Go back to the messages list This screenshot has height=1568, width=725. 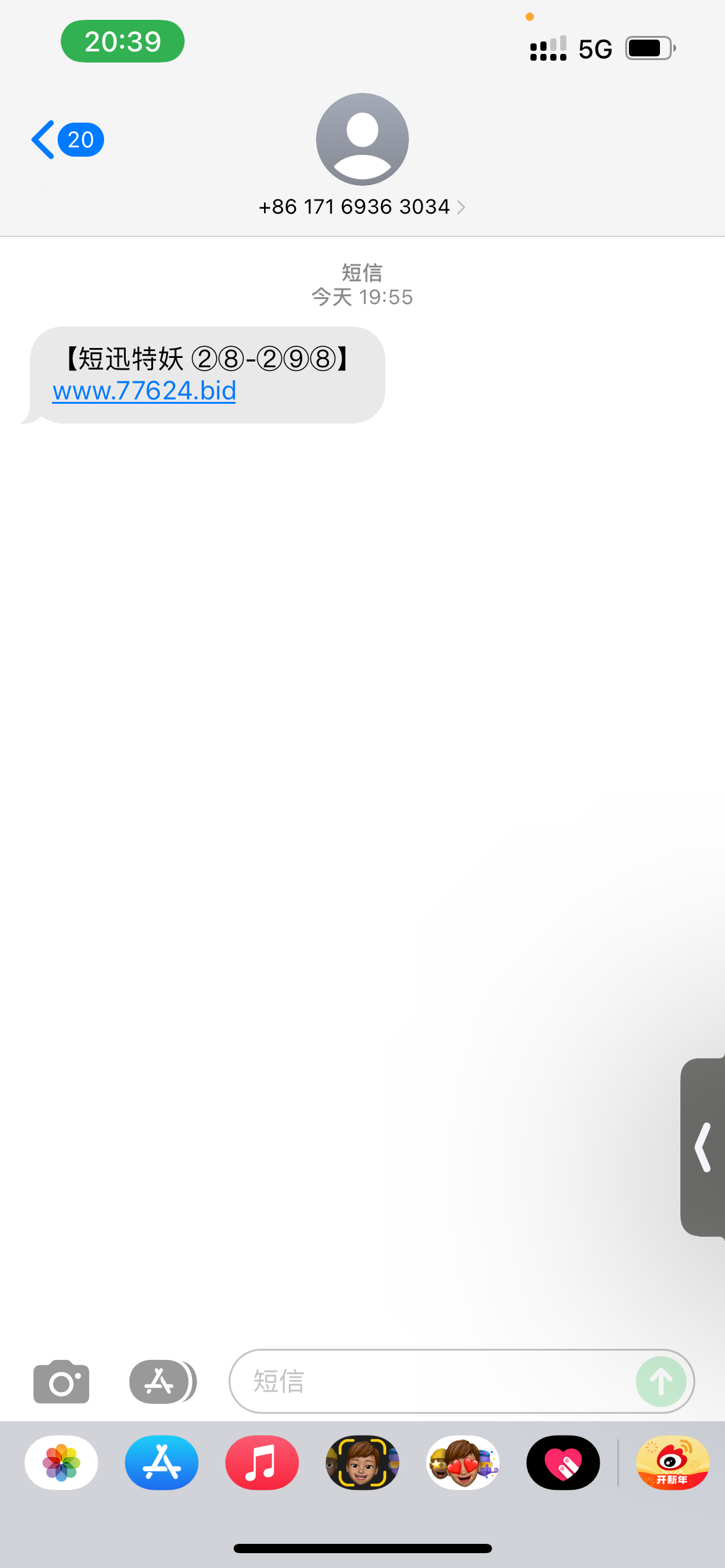(x=65, y=140)
